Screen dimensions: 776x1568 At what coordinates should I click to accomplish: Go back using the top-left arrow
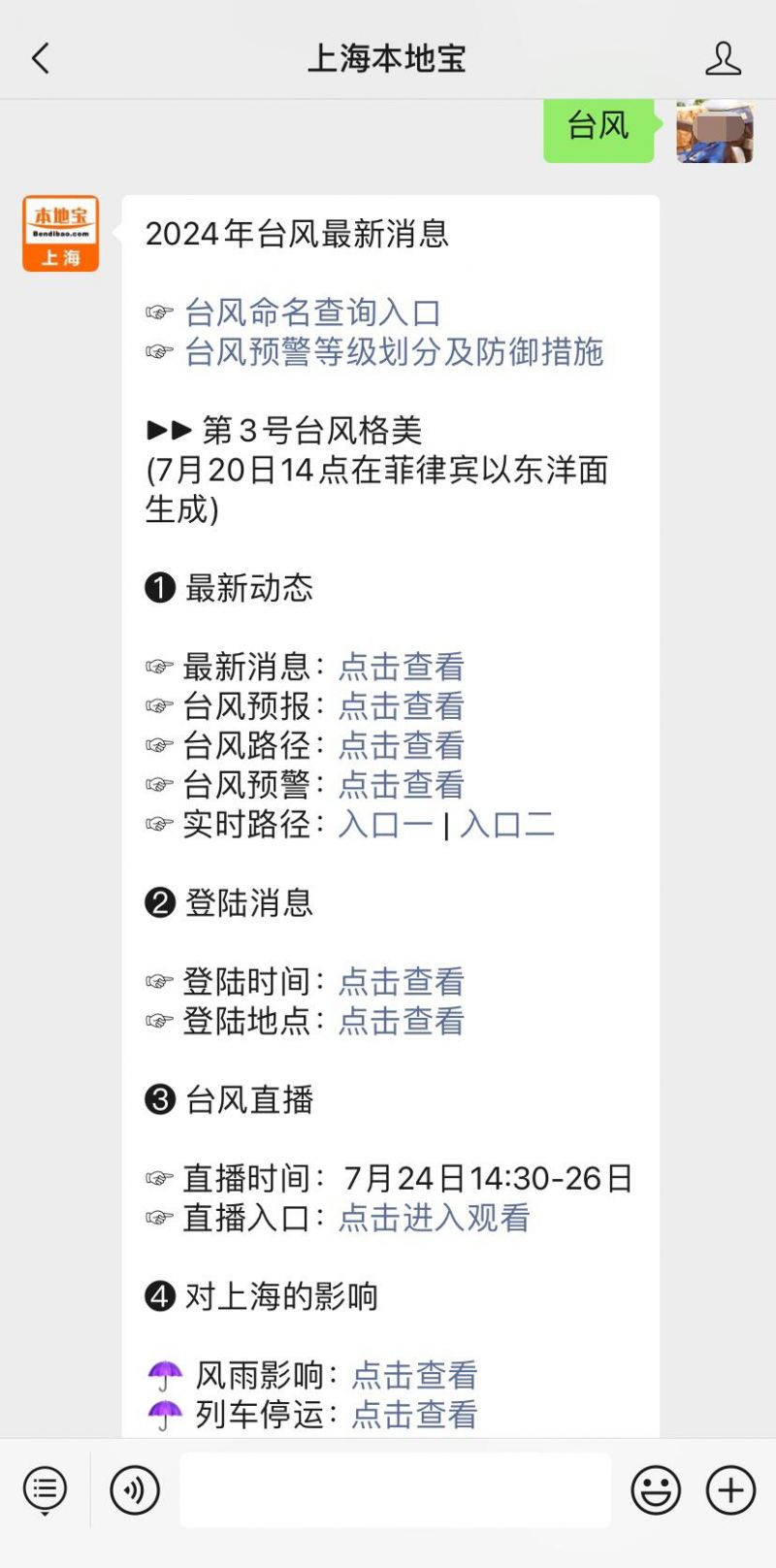click(x=40, y=58)
